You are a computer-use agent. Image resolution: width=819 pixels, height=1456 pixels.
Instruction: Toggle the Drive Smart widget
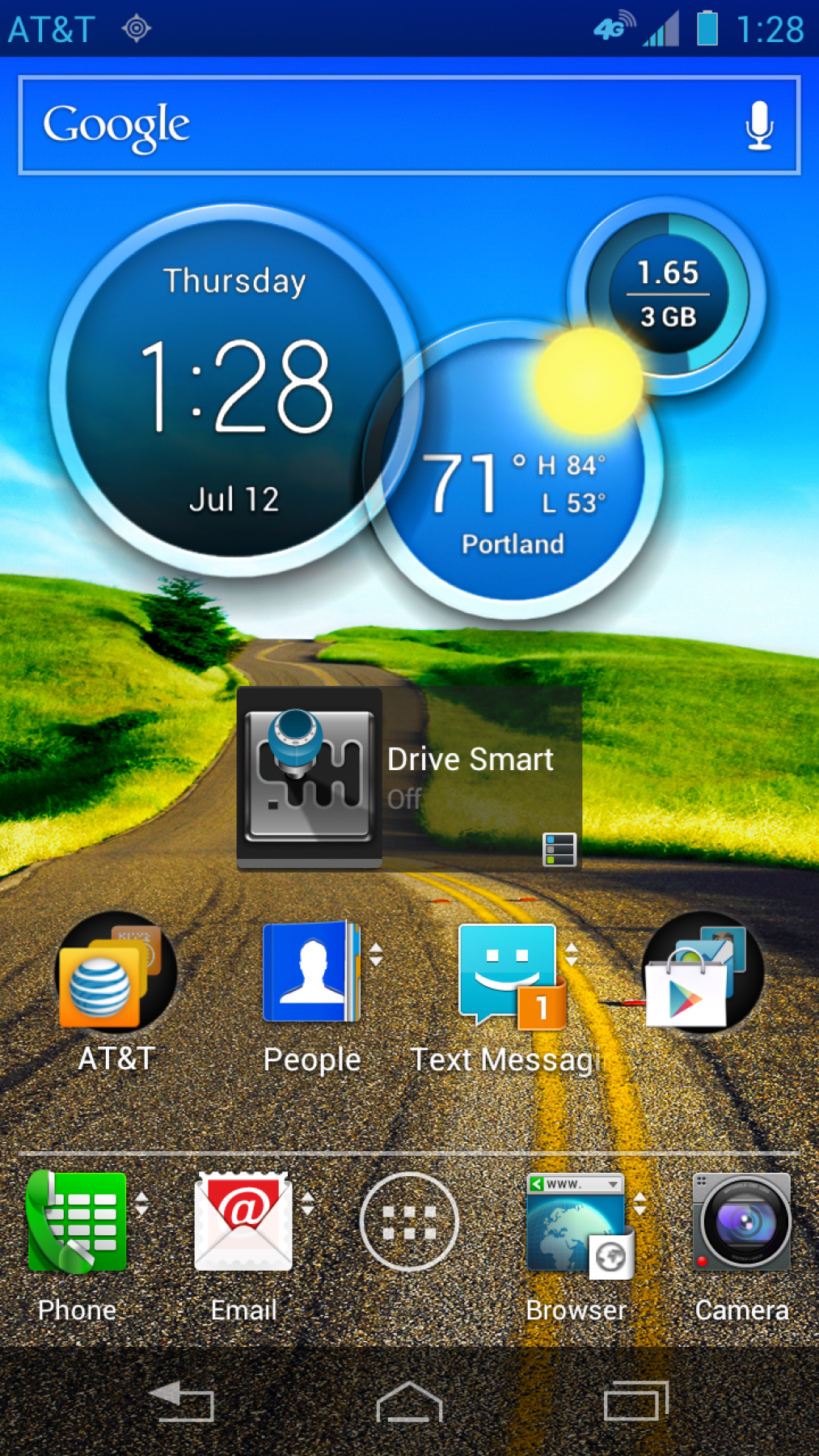pos(409,778)
